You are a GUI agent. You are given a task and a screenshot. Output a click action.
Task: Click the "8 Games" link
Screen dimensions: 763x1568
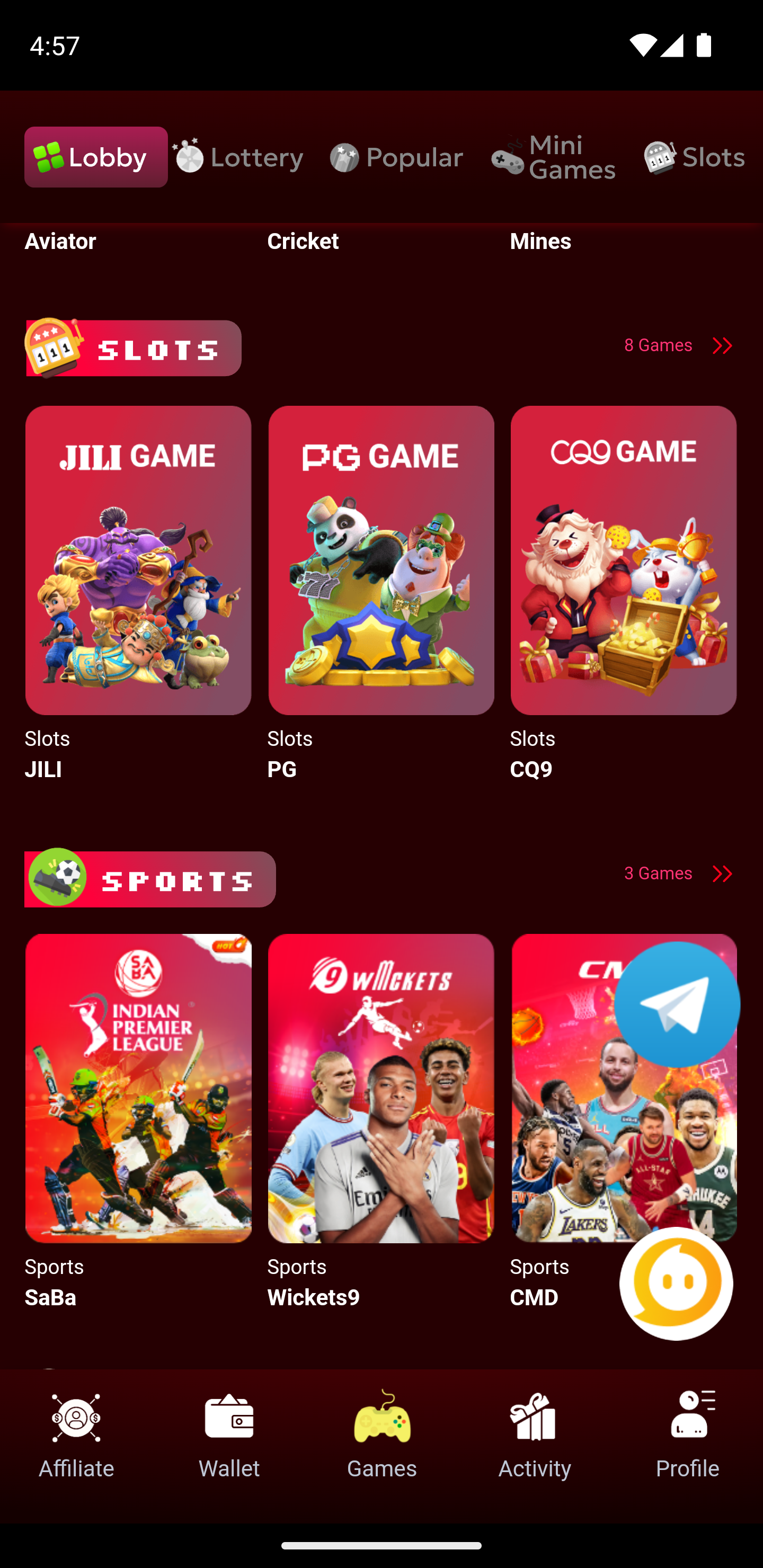pos(658,345)
